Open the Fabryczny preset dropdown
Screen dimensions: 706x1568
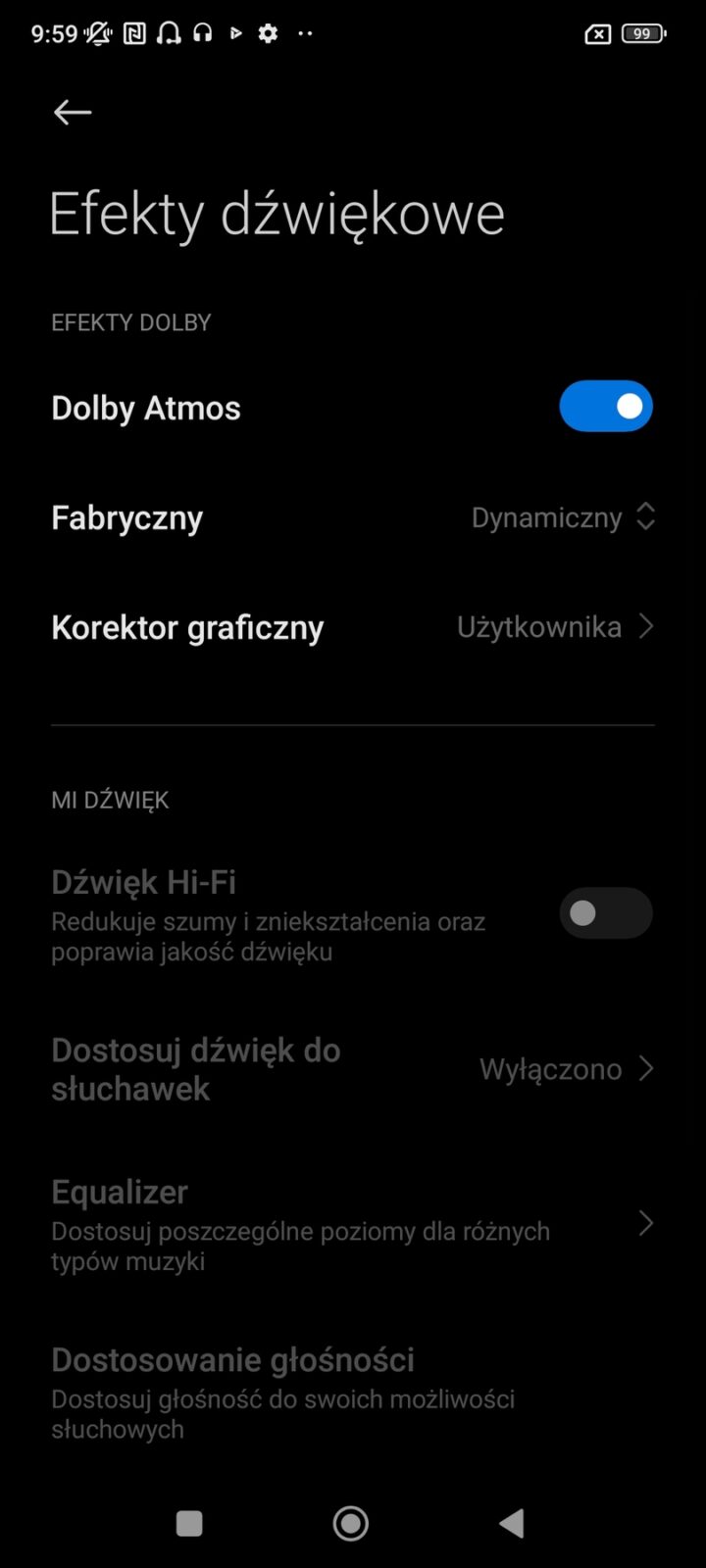click(562, 517)
